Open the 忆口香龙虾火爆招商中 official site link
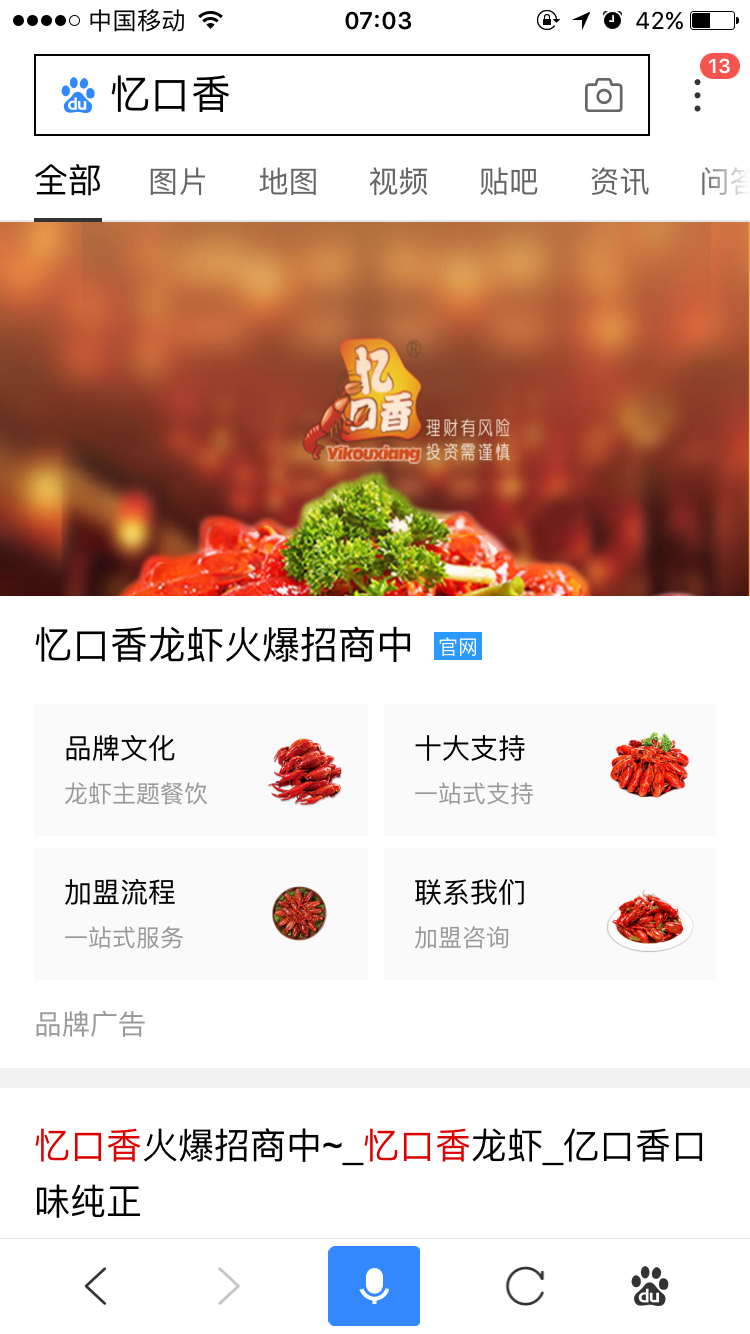750x1334 pixels. coord(224,646)
